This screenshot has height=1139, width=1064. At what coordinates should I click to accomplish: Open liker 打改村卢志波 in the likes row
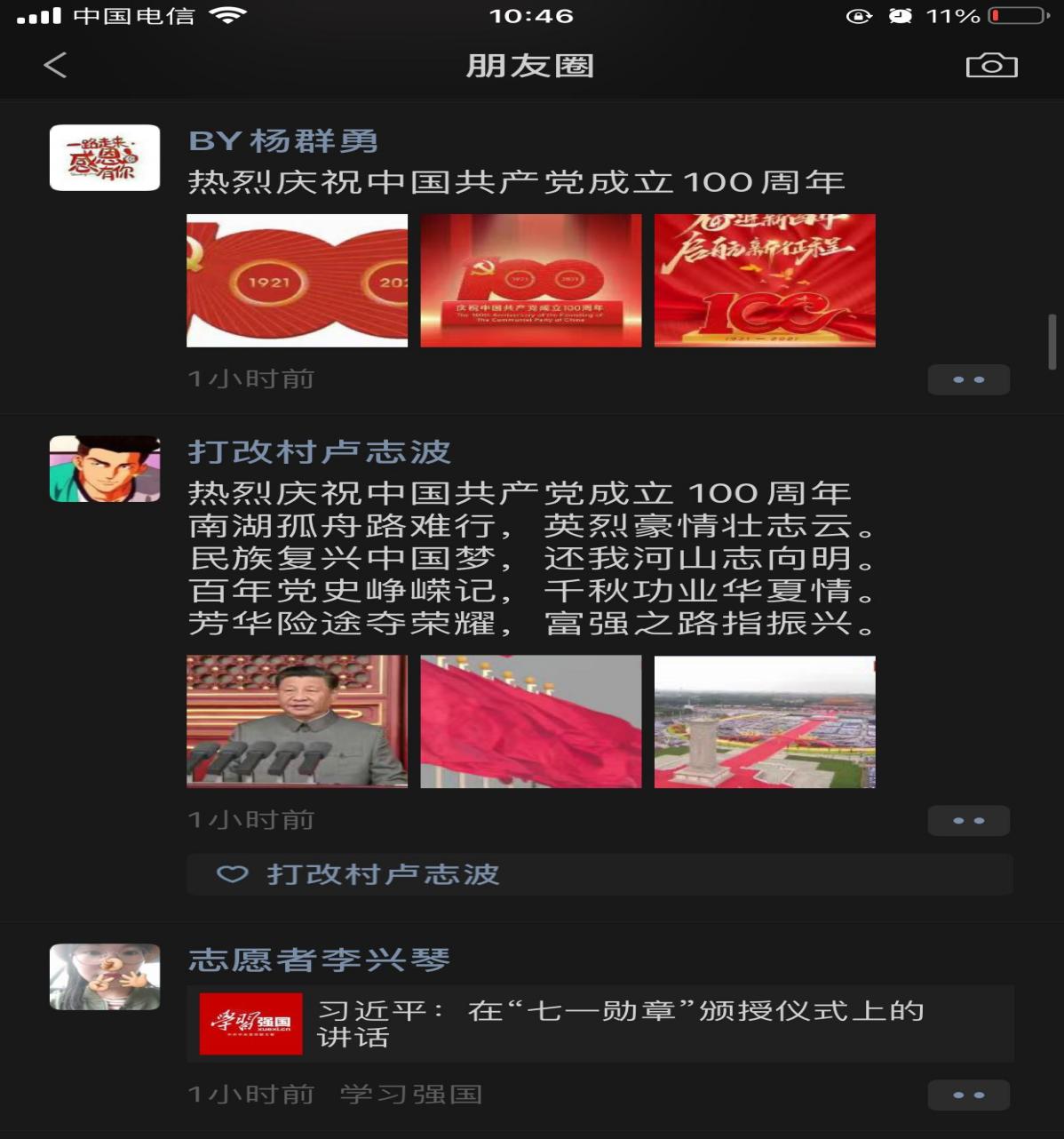coord(383,874)
